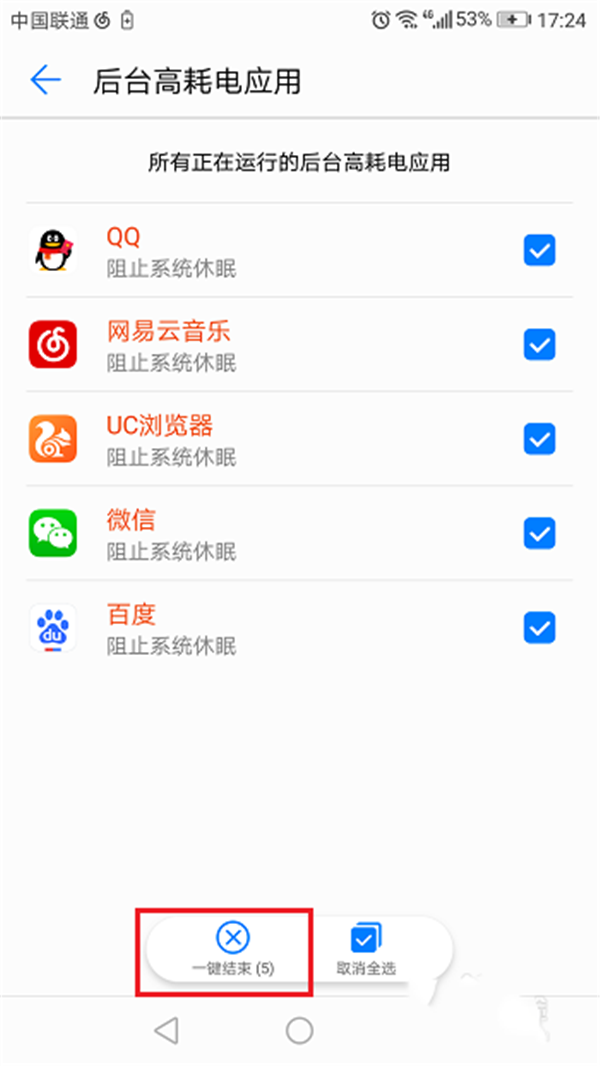Toggle the 微信 checkbox off

click(539, 534)
